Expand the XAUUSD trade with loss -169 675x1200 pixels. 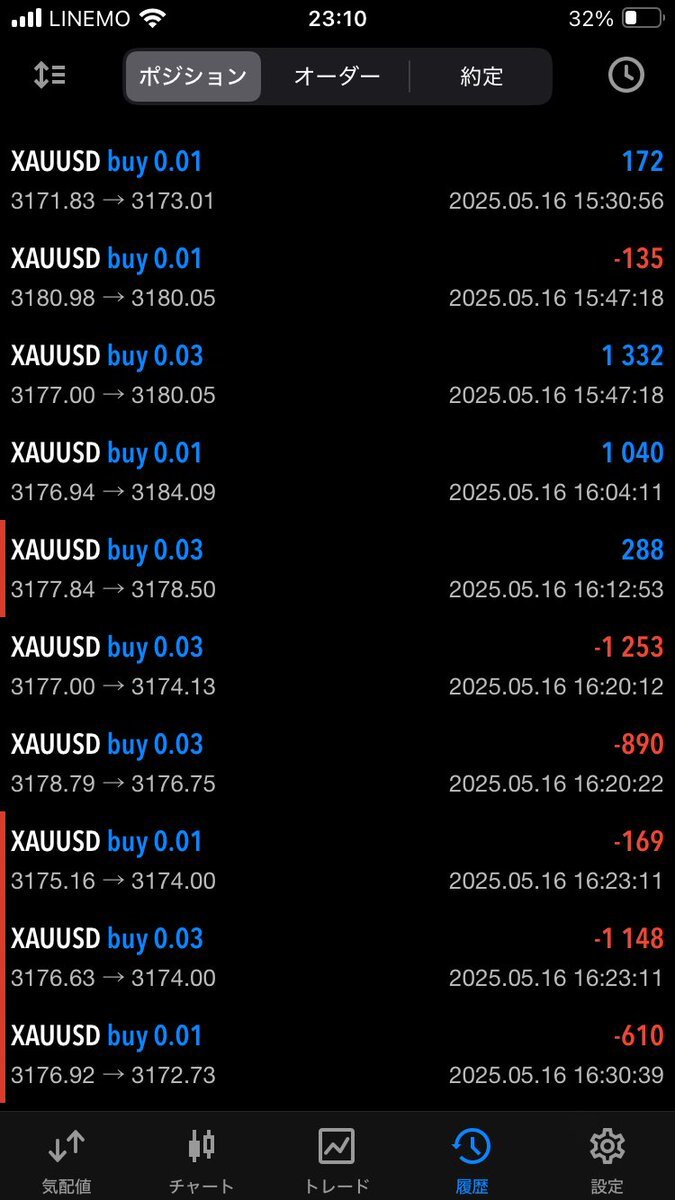337,860
